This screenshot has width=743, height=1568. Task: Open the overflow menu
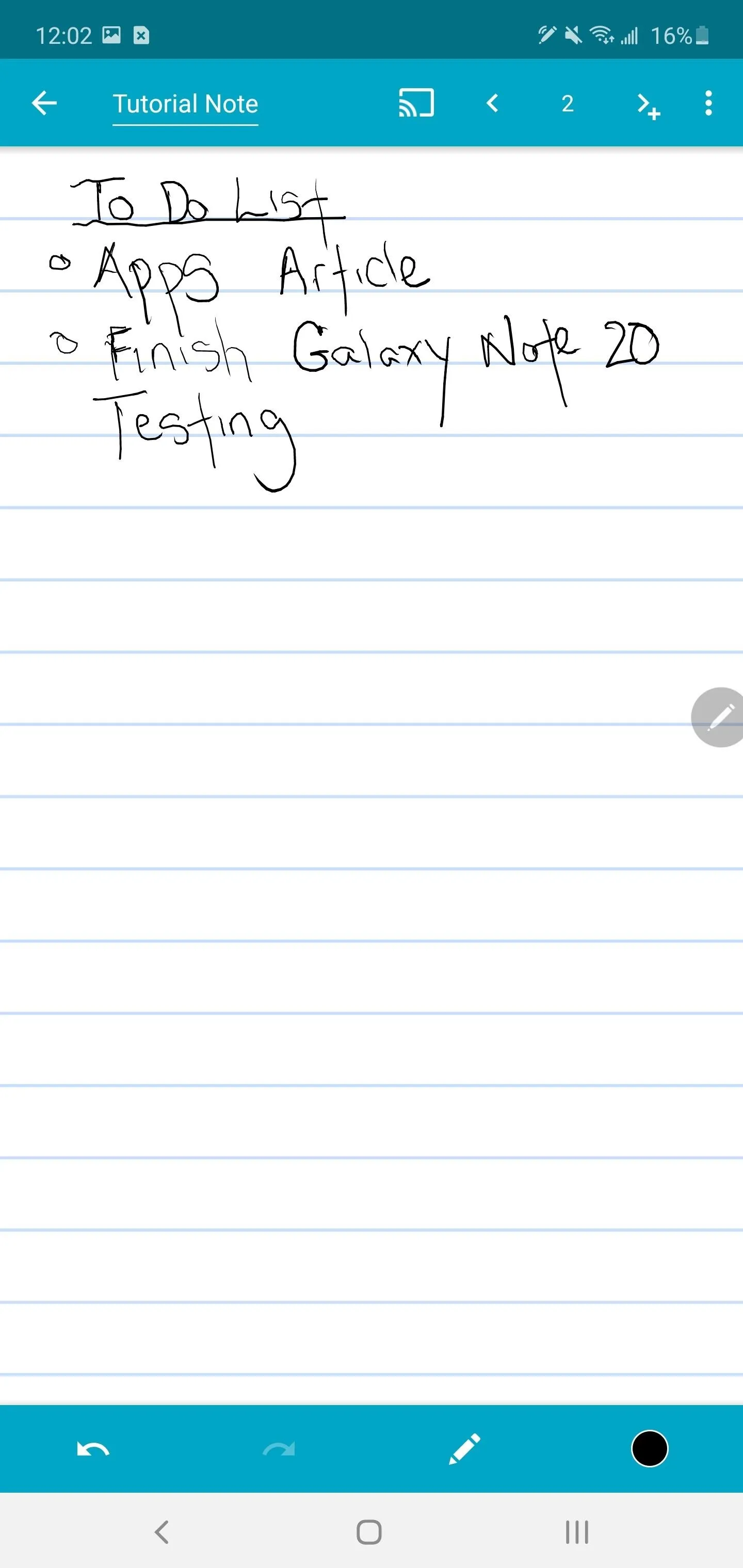coord(708,103)
